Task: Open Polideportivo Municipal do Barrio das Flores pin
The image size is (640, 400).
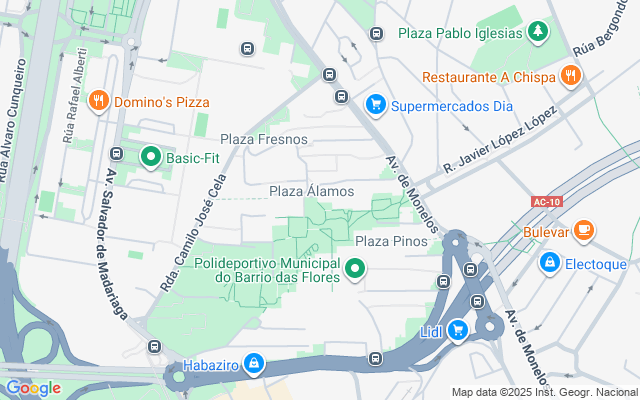Action: point(354,269)
